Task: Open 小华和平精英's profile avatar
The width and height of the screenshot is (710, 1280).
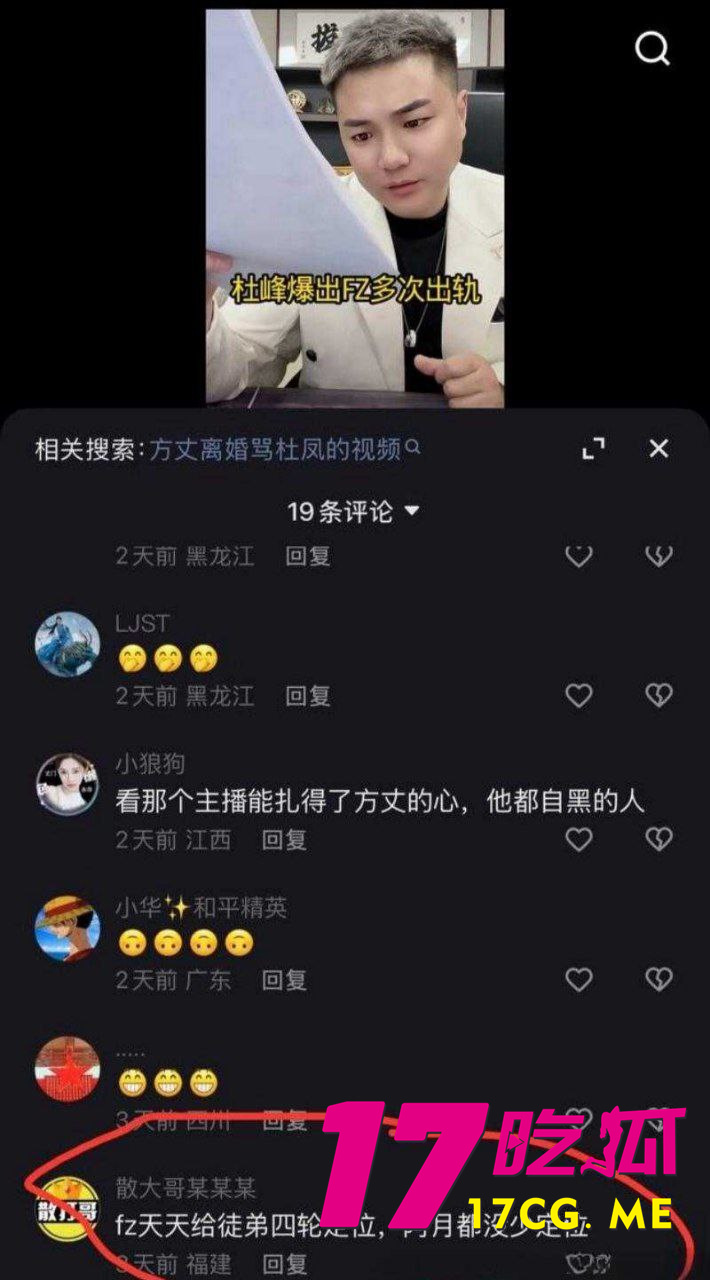Action: click(x=67, y=928)
